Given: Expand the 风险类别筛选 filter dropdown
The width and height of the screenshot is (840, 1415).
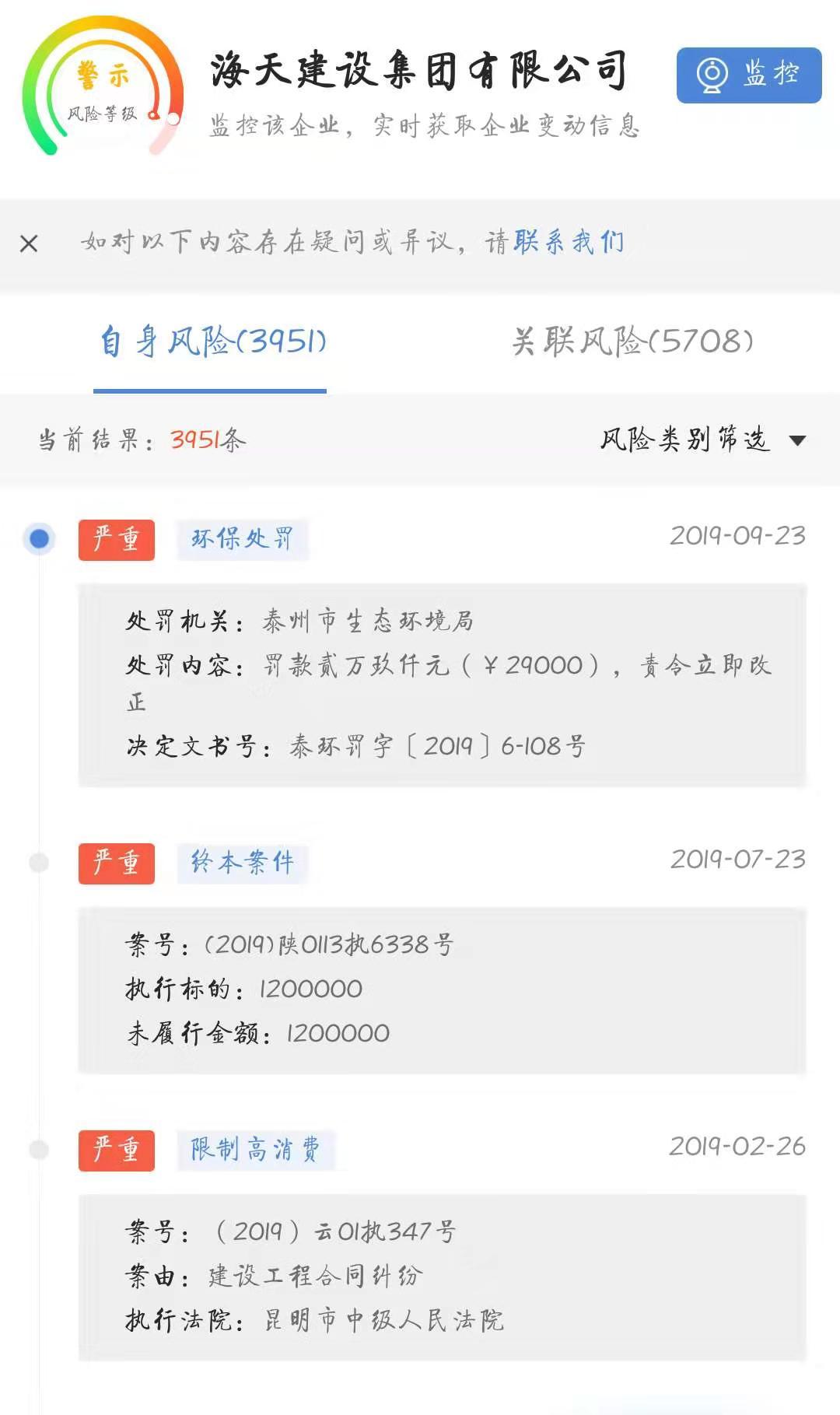Looking at the screenshot, I should tap(702, 440).
